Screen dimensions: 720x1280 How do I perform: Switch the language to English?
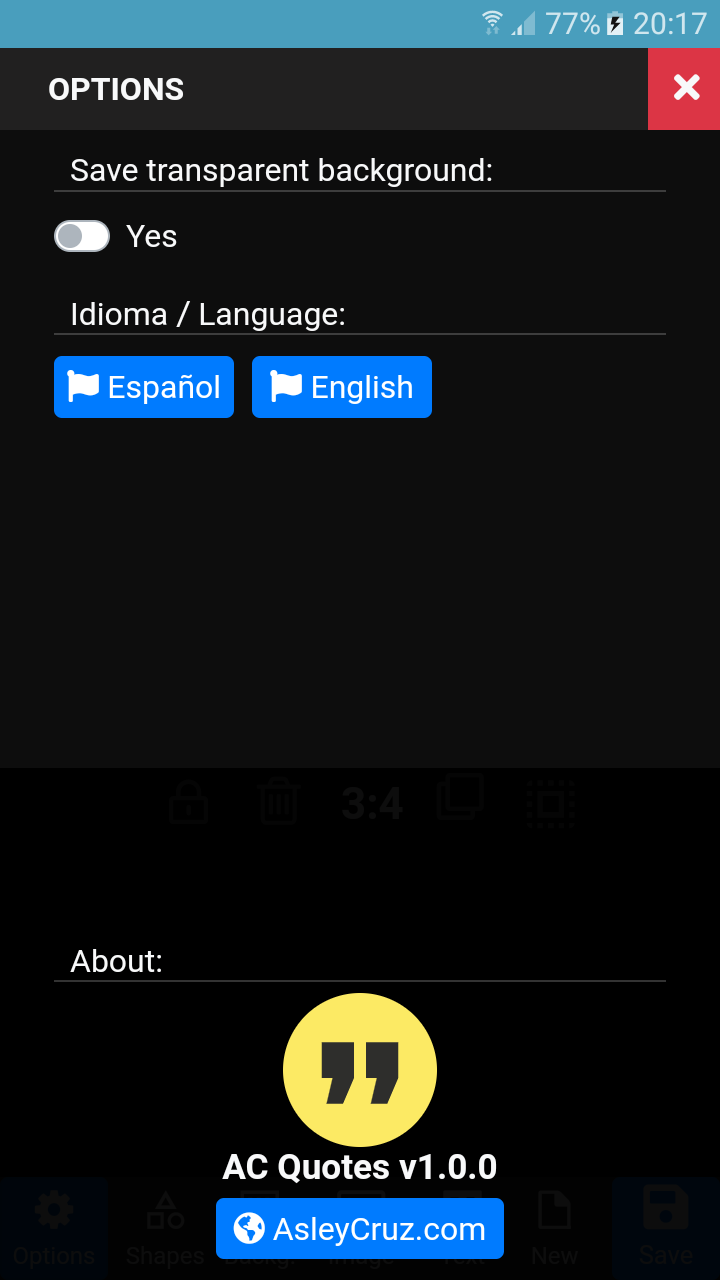click(342, 387)
